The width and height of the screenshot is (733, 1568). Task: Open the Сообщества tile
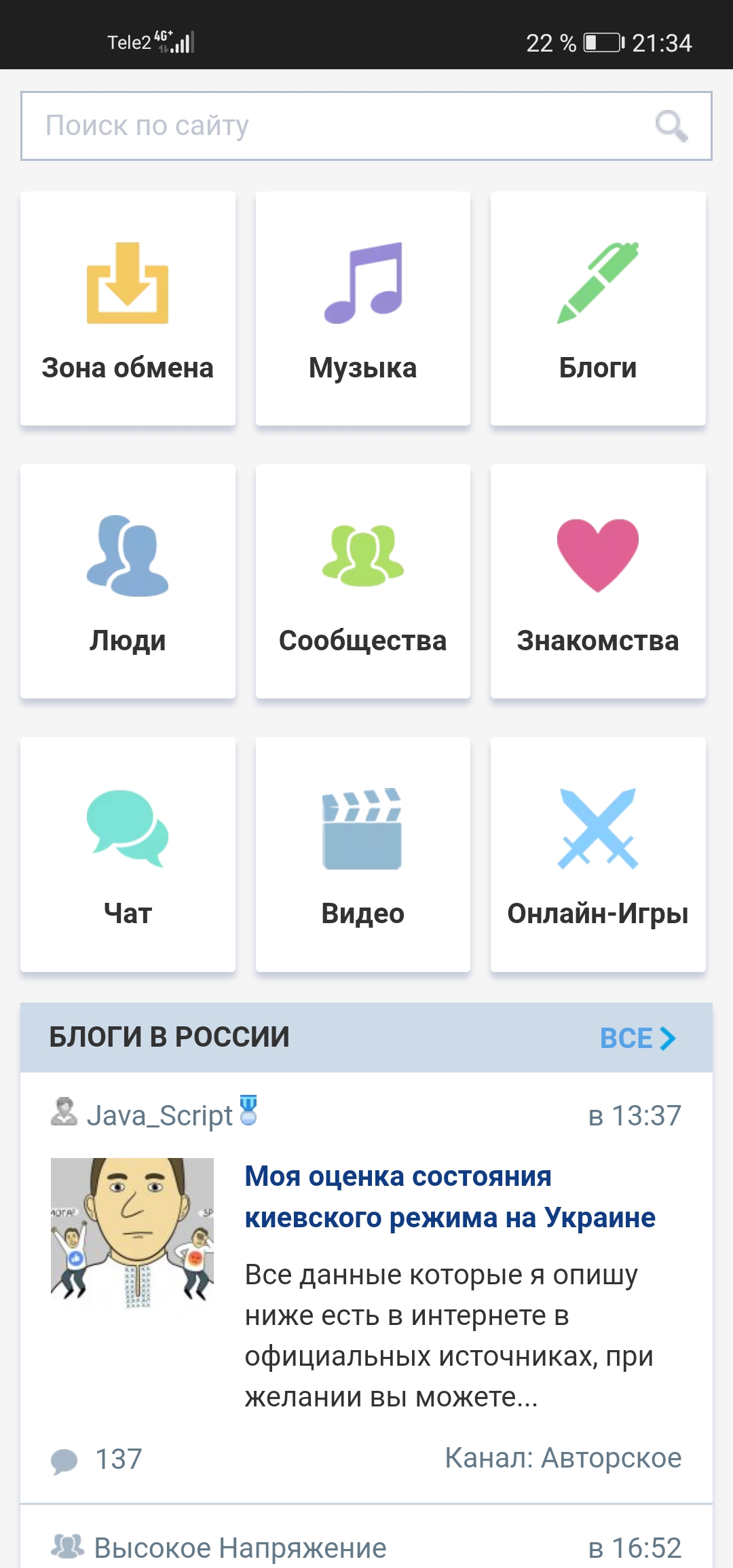pyautogui.click(x=362, y=582)
